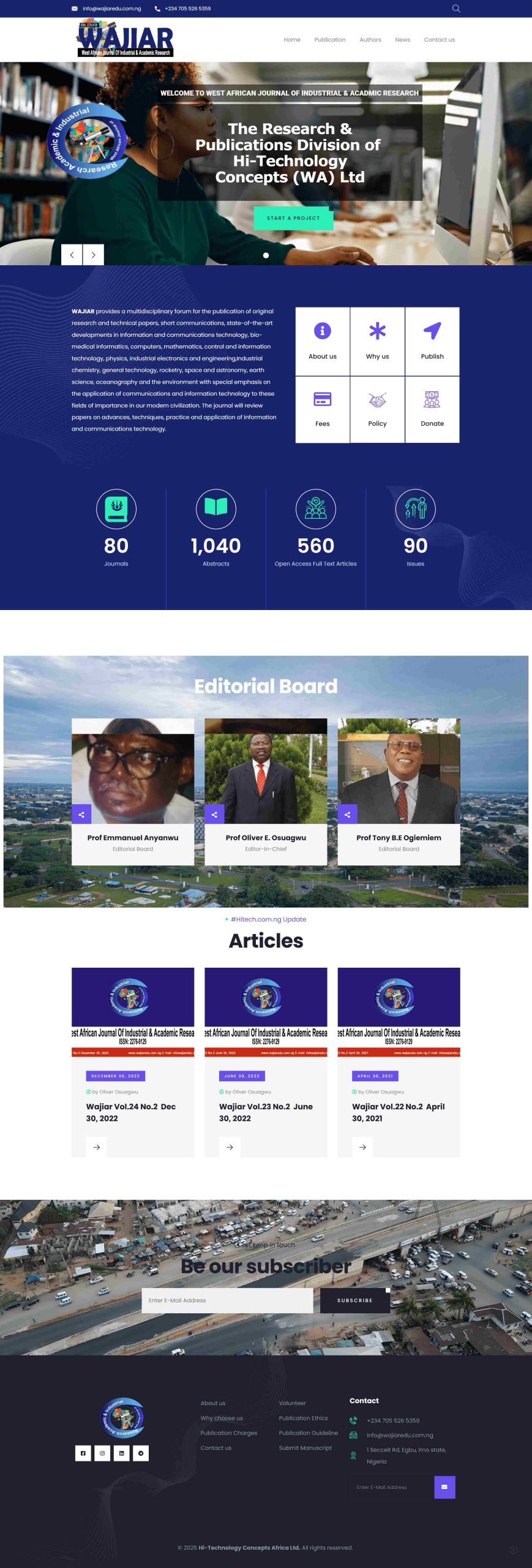Advance to the next carousel slide
532x1568 pixels.
93,254
